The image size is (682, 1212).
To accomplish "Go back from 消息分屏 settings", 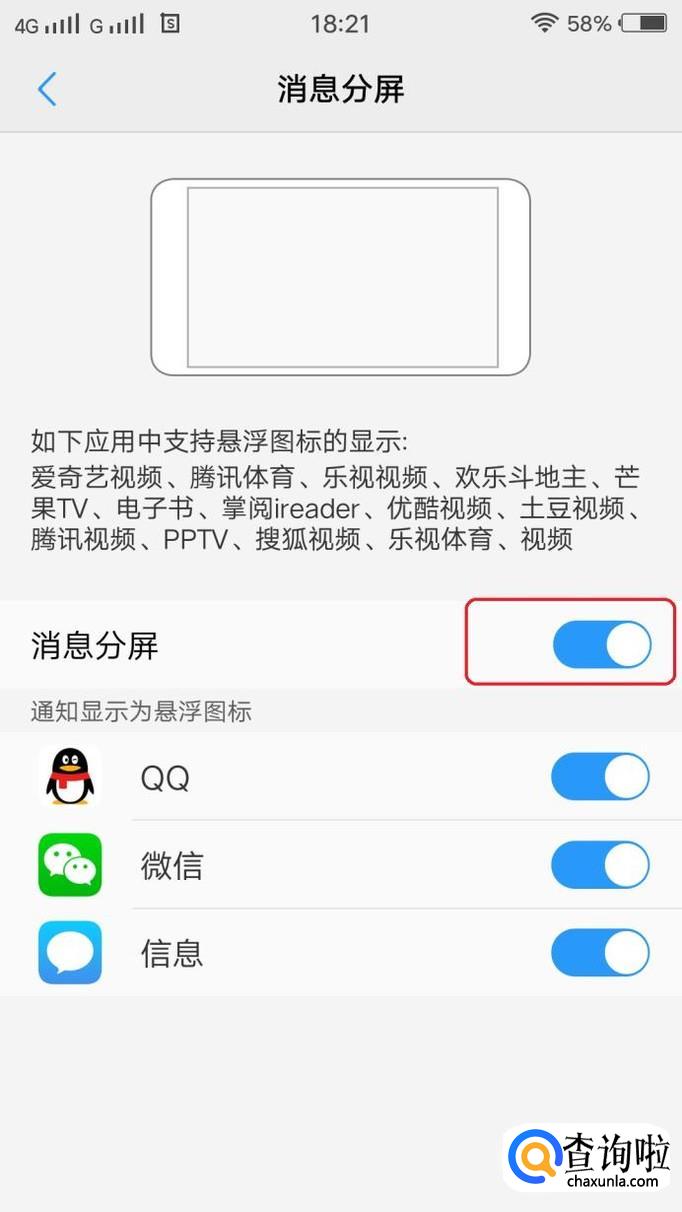I will click(46, 89).
